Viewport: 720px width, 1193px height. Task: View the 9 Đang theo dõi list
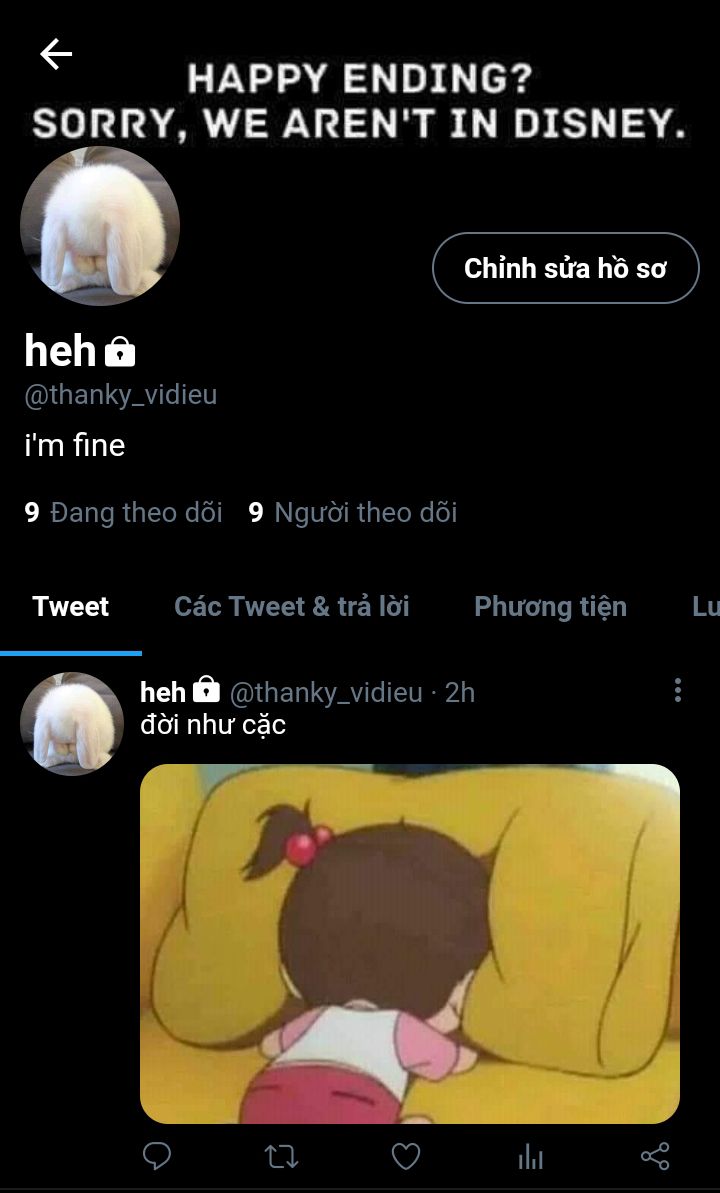click(123, 513)
